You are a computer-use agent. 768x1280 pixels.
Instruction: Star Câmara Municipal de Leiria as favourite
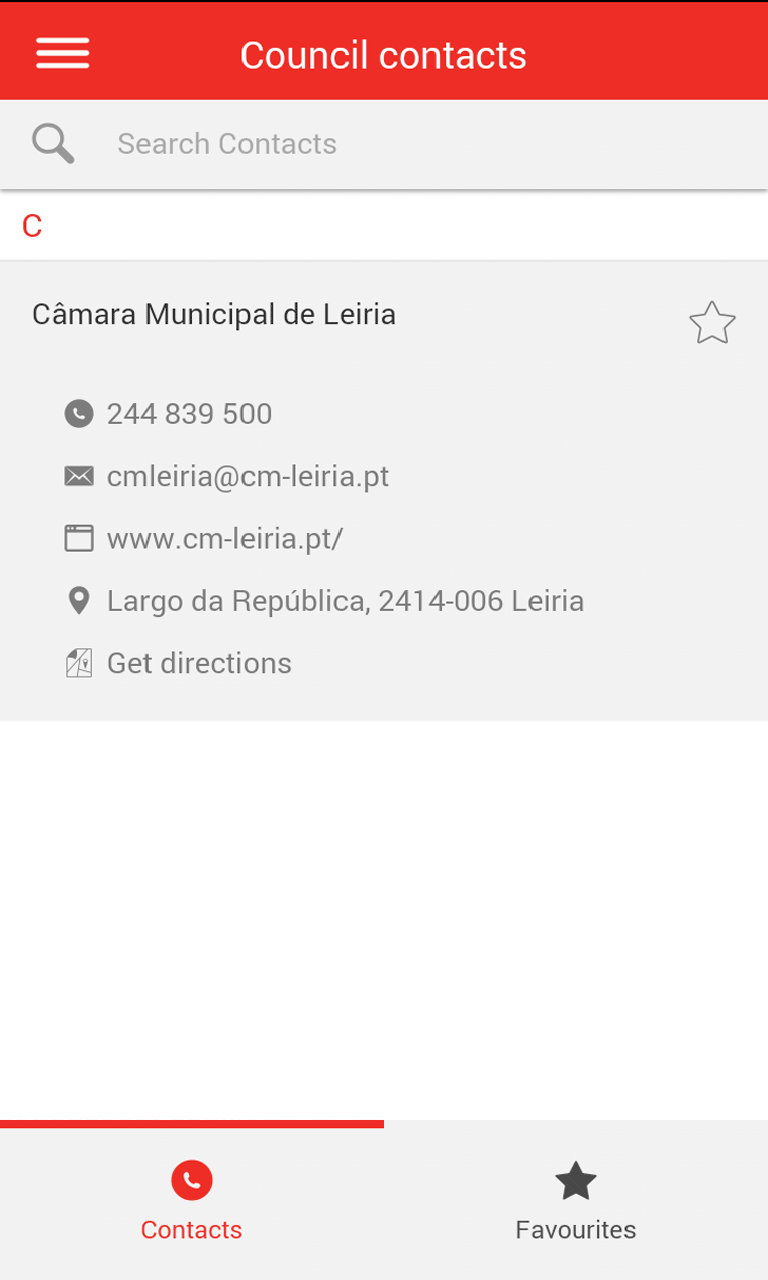point(712,323)
